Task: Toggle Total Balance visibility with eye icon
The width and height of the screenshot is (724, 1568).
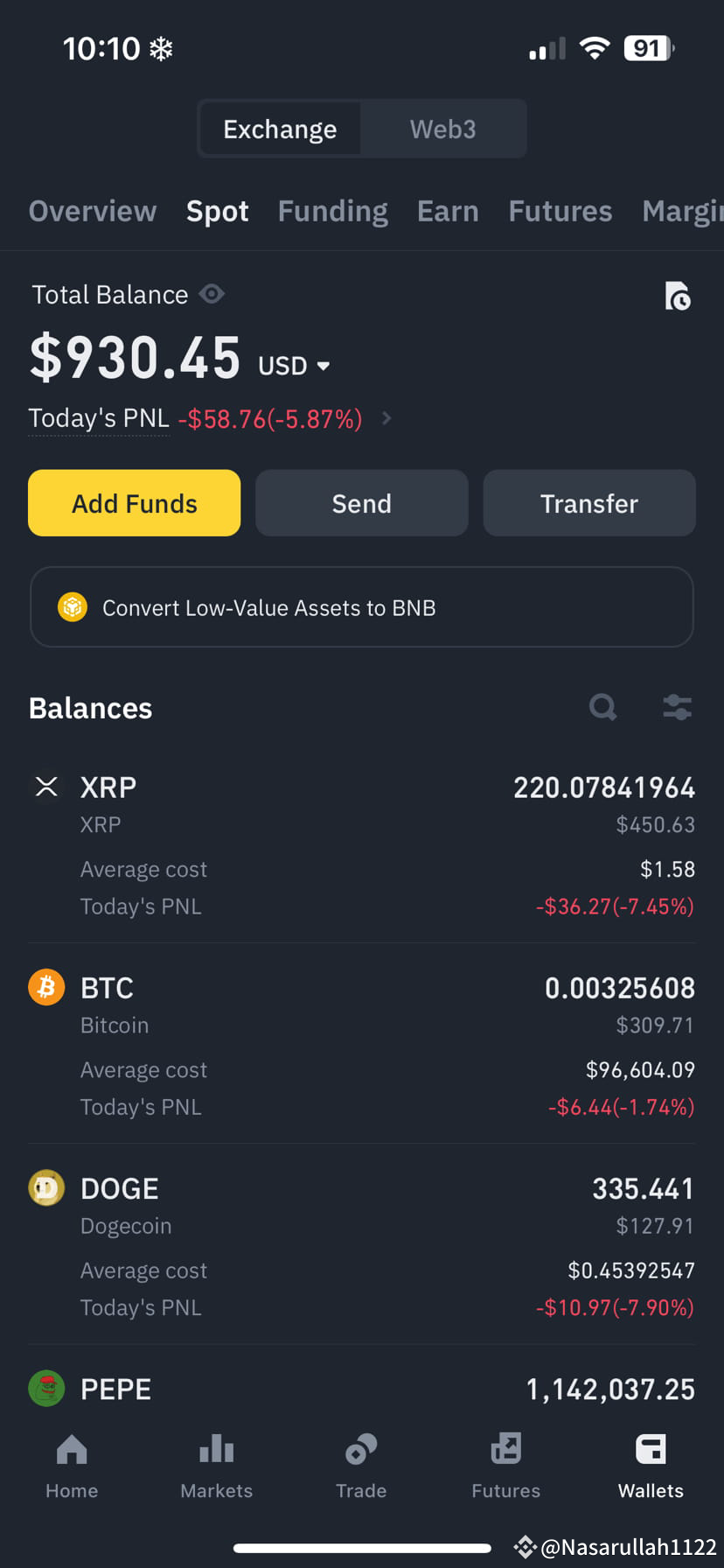Action: pyautogui.click(x=212, y=295)
